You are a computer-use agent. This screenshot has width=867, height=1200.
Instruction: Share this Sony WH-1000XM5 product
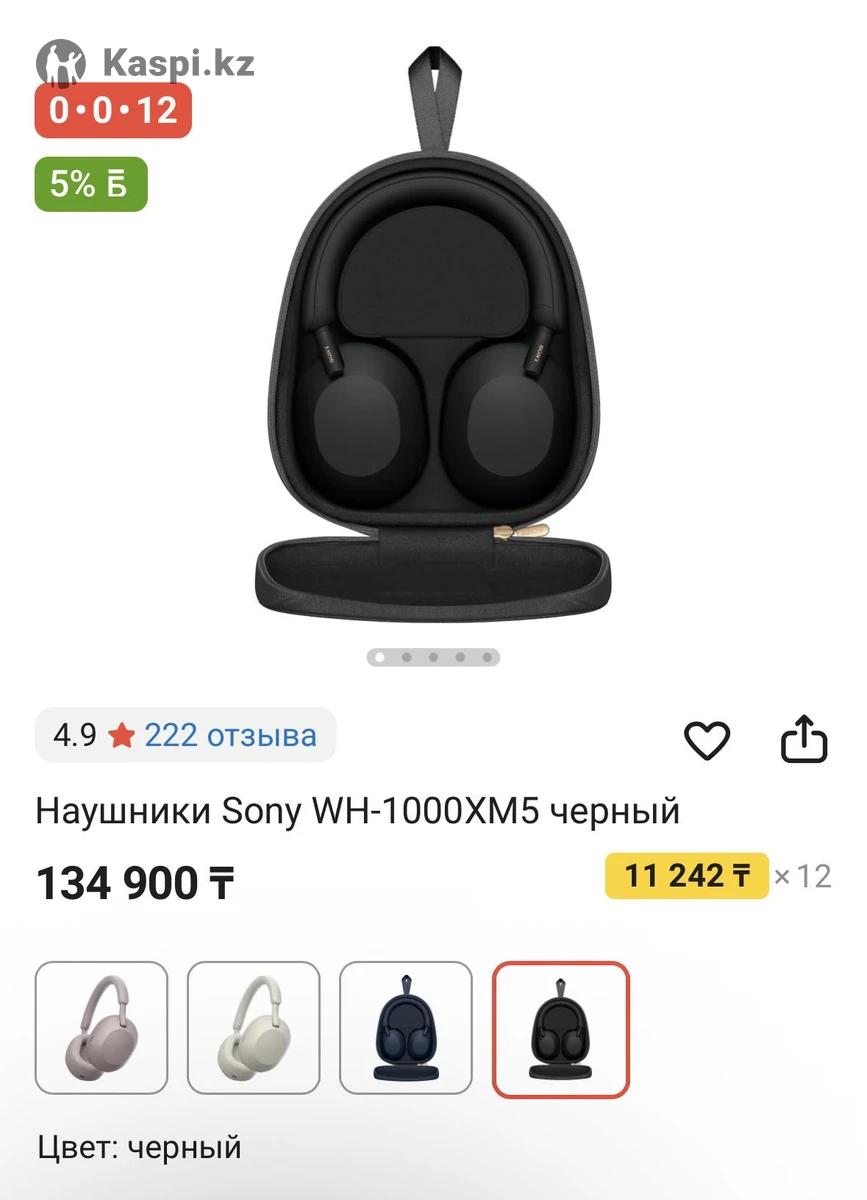pos(804,741)
